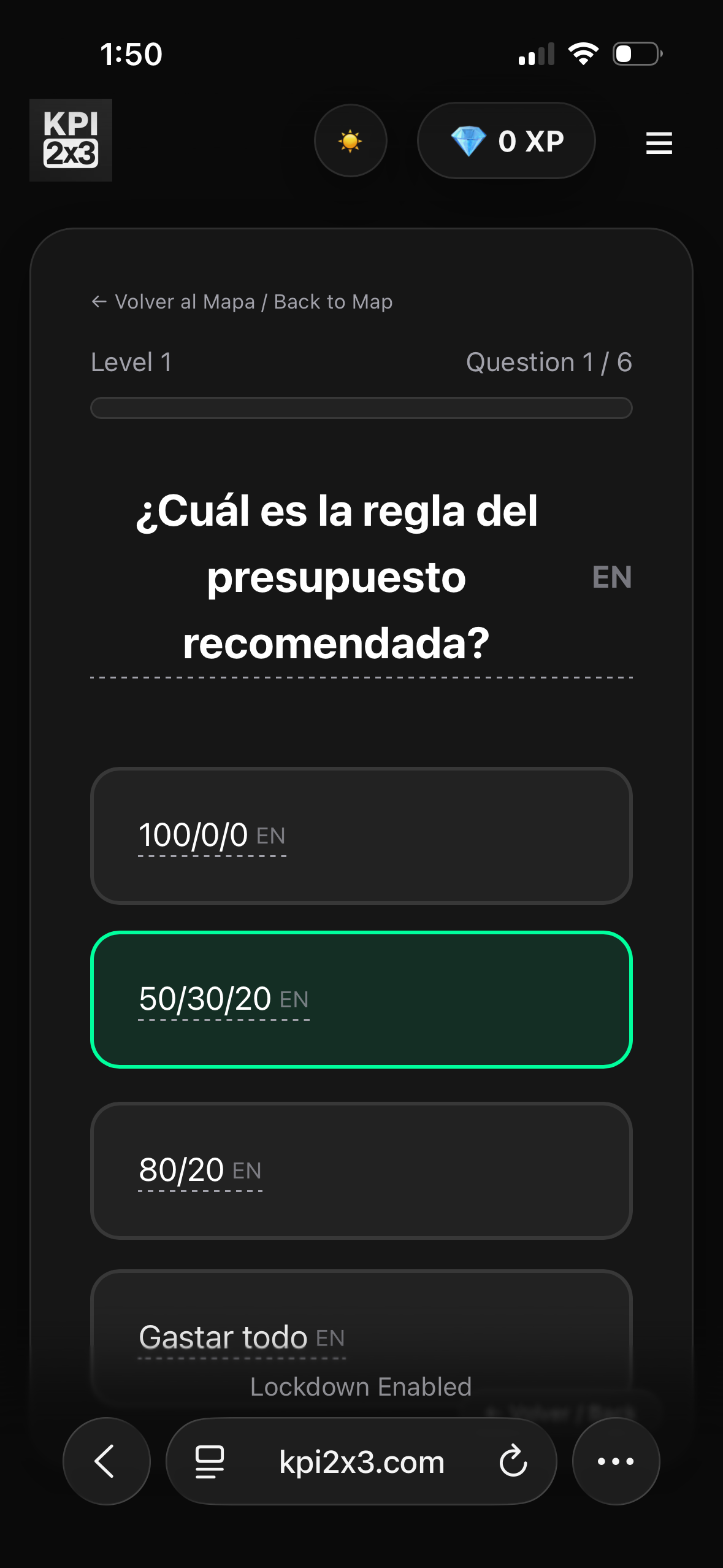723x1568 pixels.
Task: Go back via Volver al Mapa link
Action: tap(242, 302)
